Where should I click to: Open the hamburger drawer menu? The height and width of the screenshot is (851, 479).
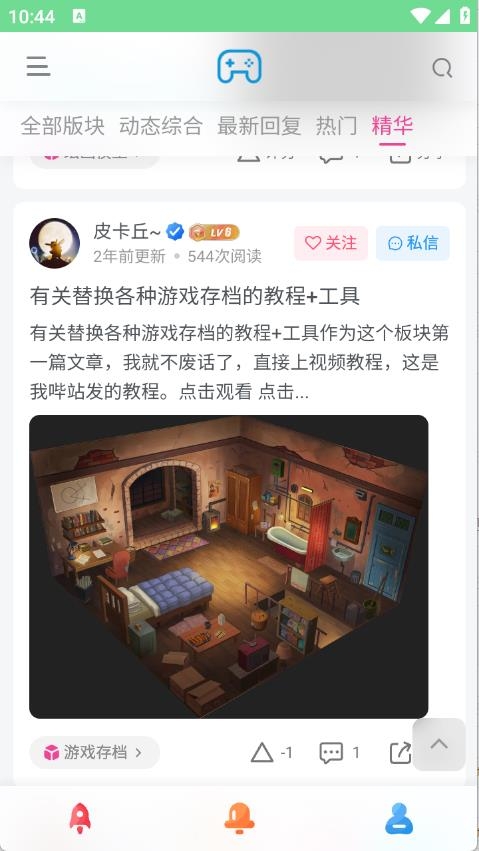pyautogui.click(x=39, y=67)
